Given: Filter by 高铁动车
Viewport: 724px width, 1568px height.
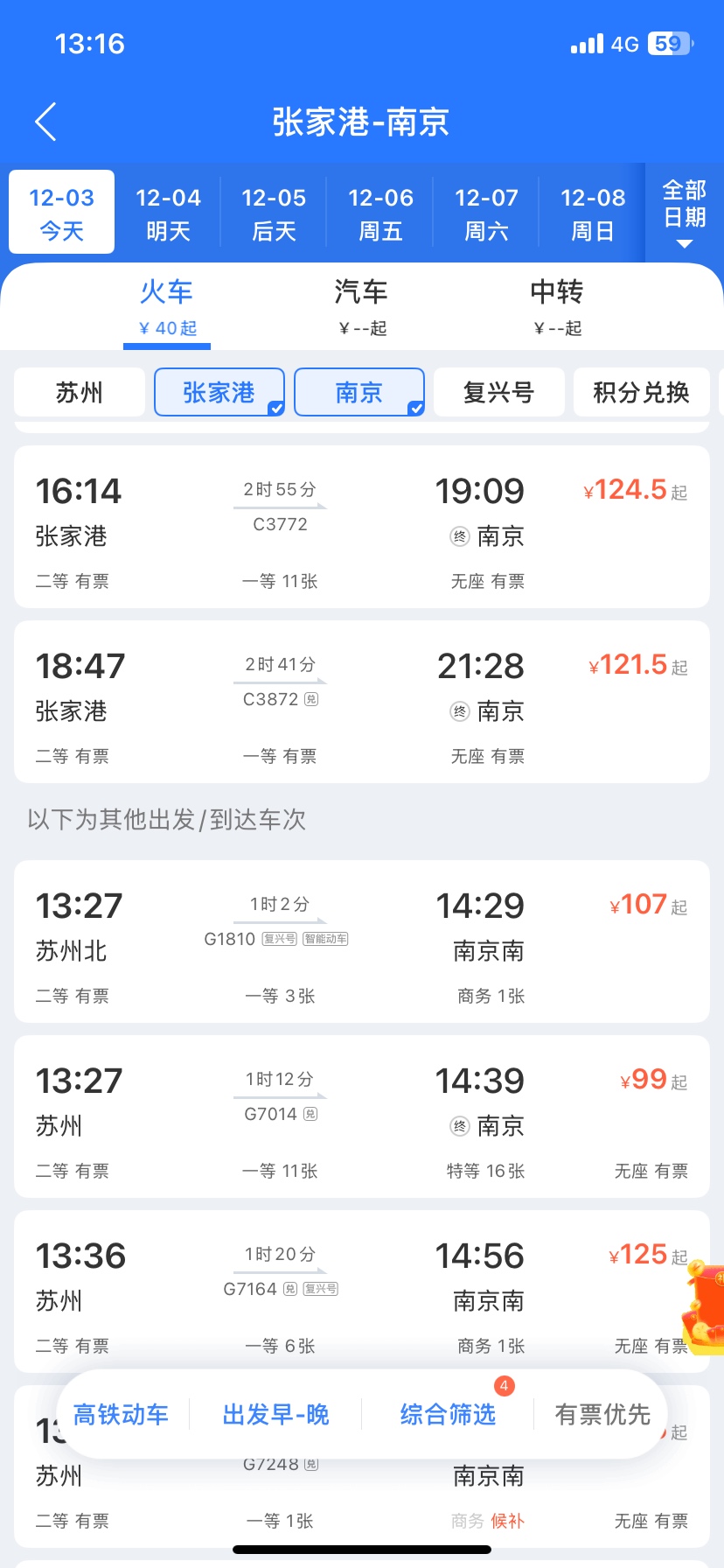Looking at the screenshot, I should click(x=121, y=1414).
